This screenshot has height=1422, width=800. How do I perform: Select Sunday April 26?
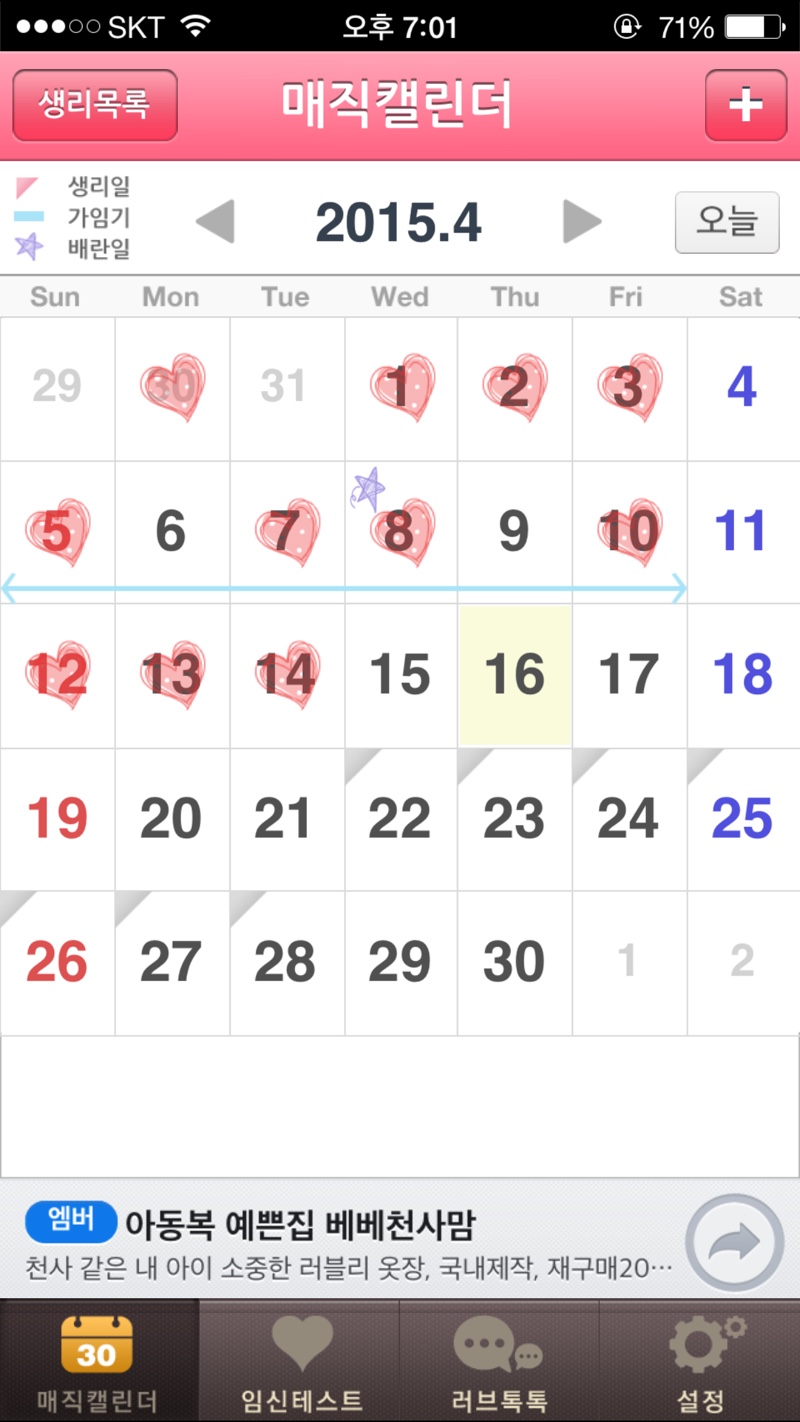(58, 962)
